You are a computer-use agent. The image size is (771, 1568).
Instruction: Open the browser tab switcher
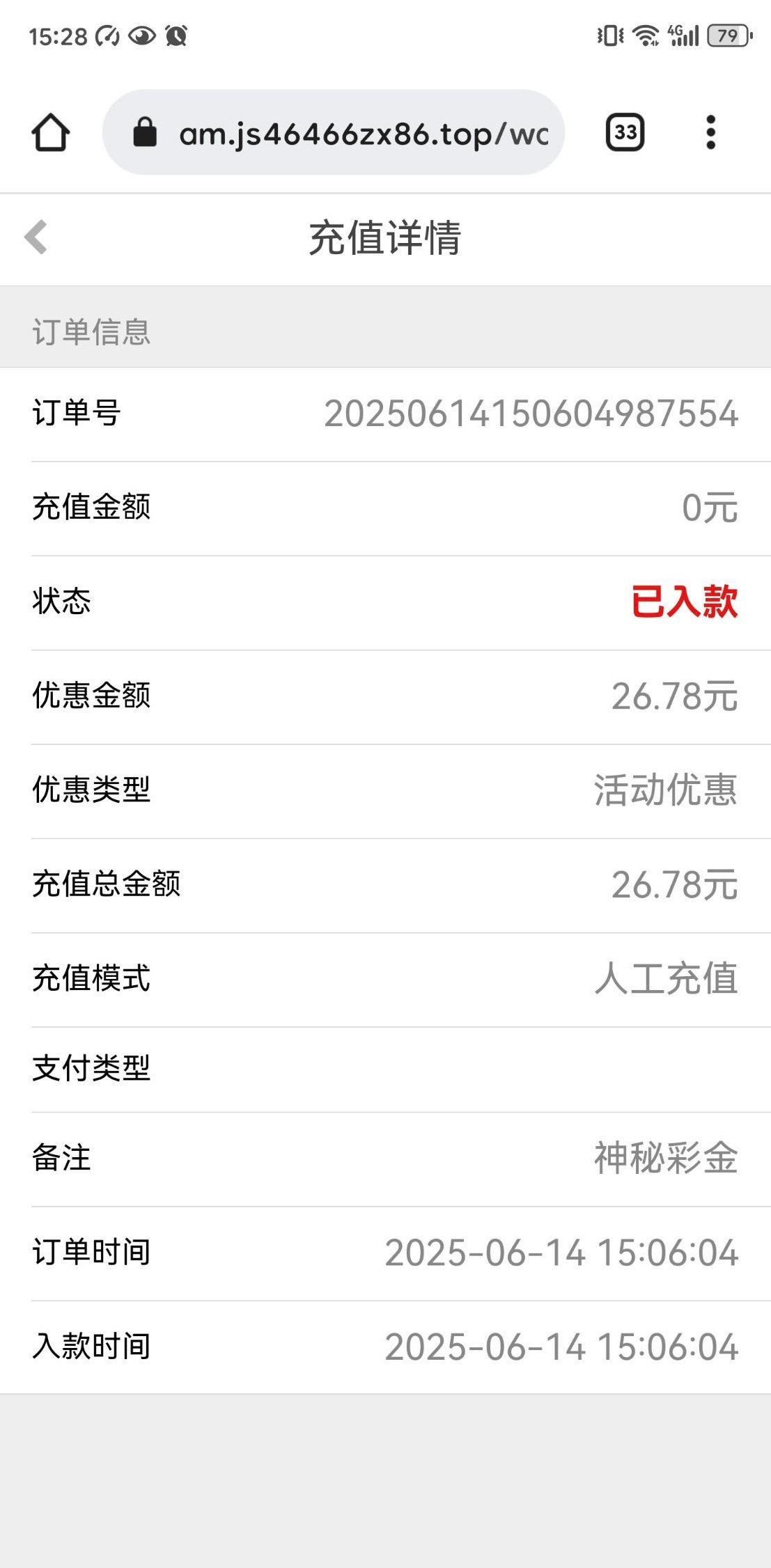[625, 132]
